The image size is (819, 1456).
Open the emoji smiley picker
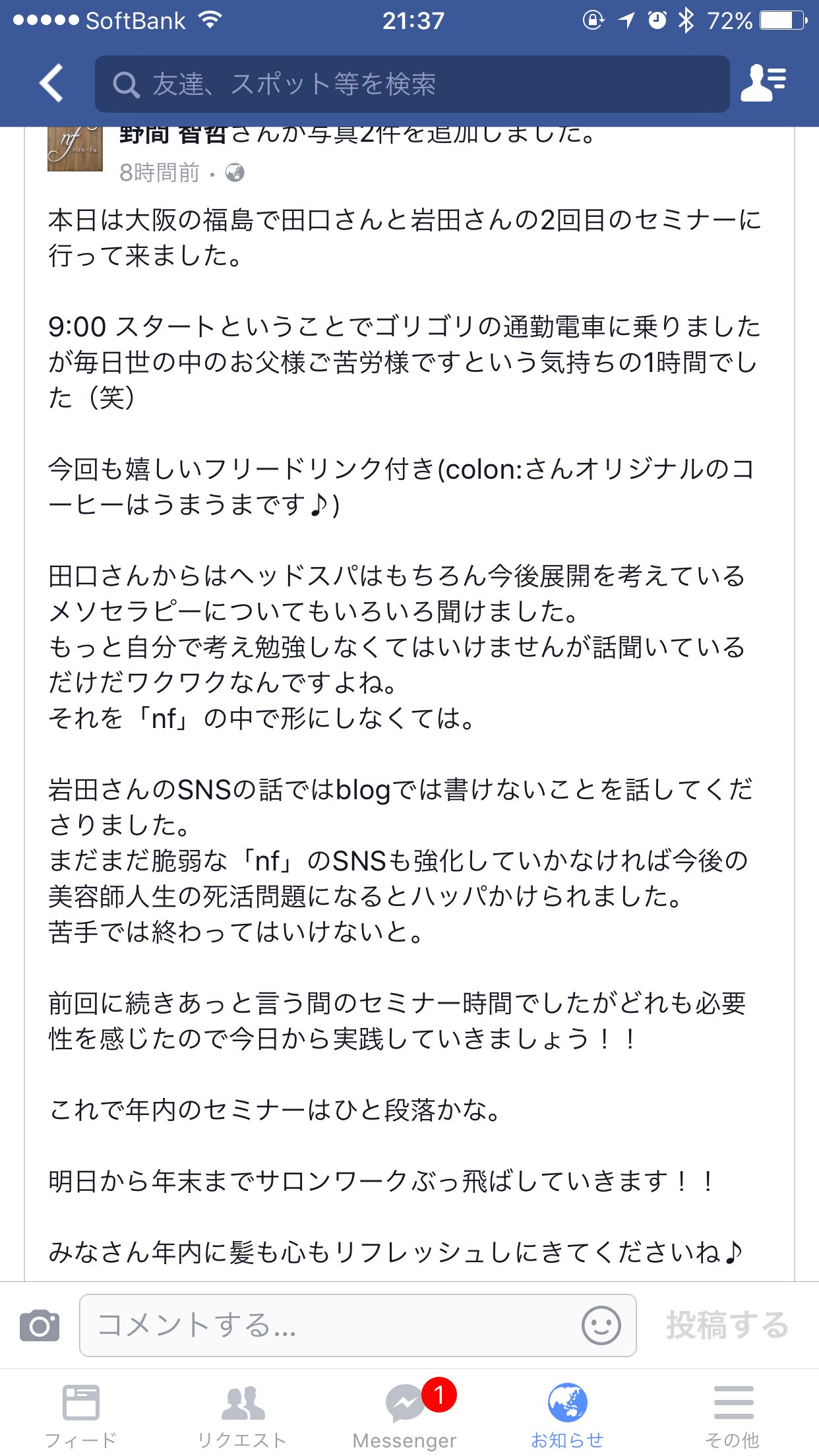tap(601, 1325)
